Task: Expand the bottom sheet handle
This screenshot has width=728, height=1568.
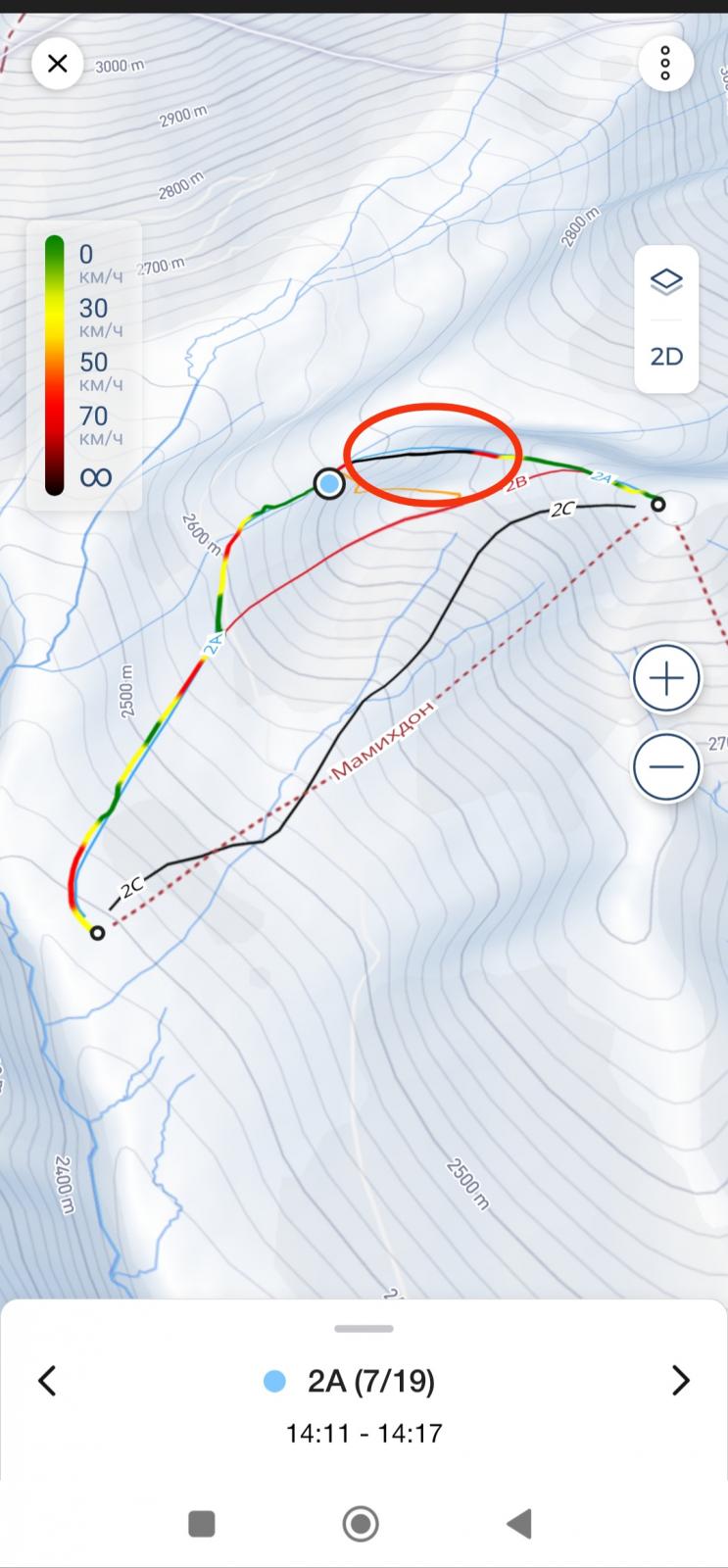Action: coord(364,1329)
